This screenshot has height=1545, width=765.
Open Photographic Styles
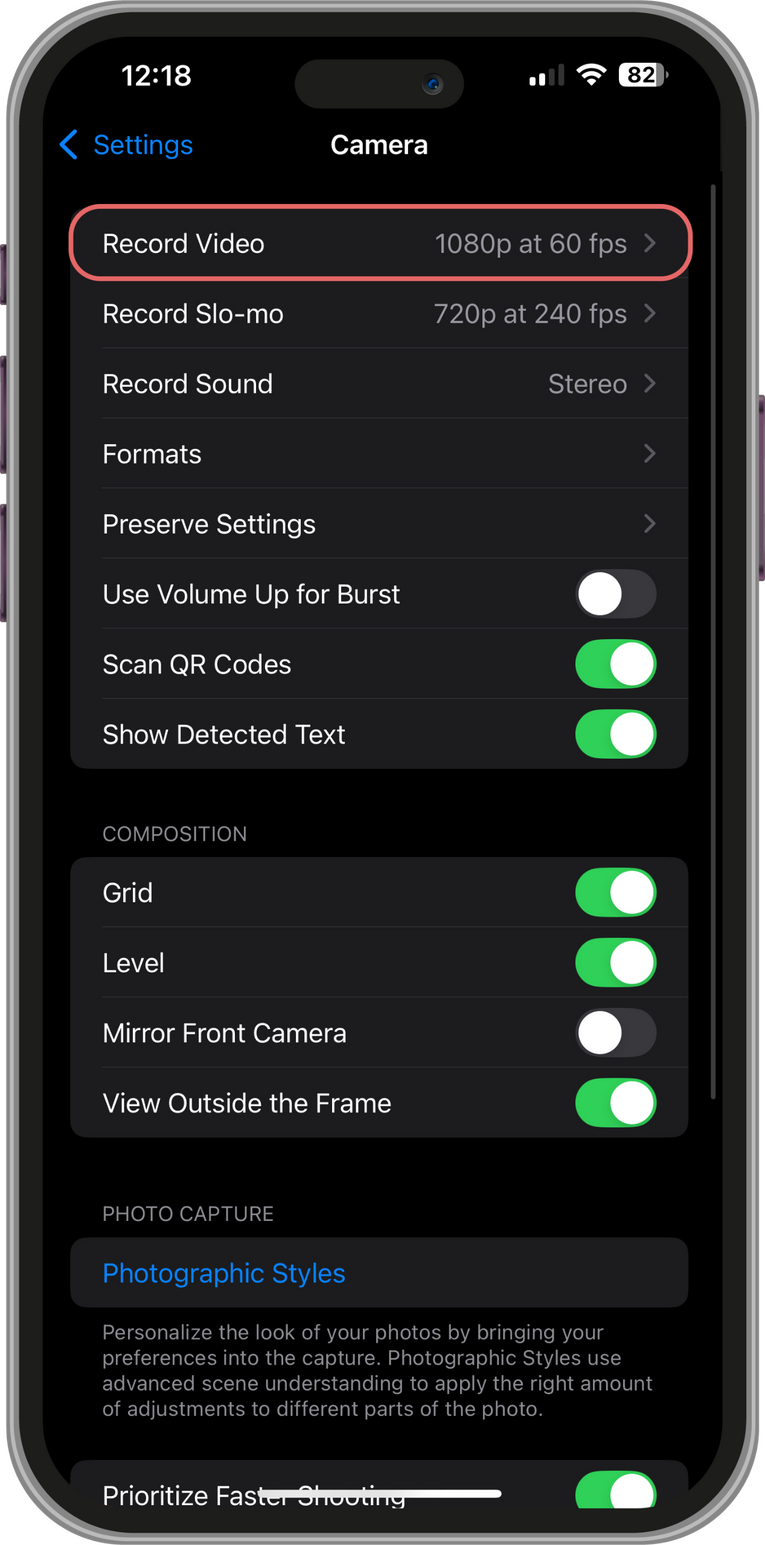224,1273
